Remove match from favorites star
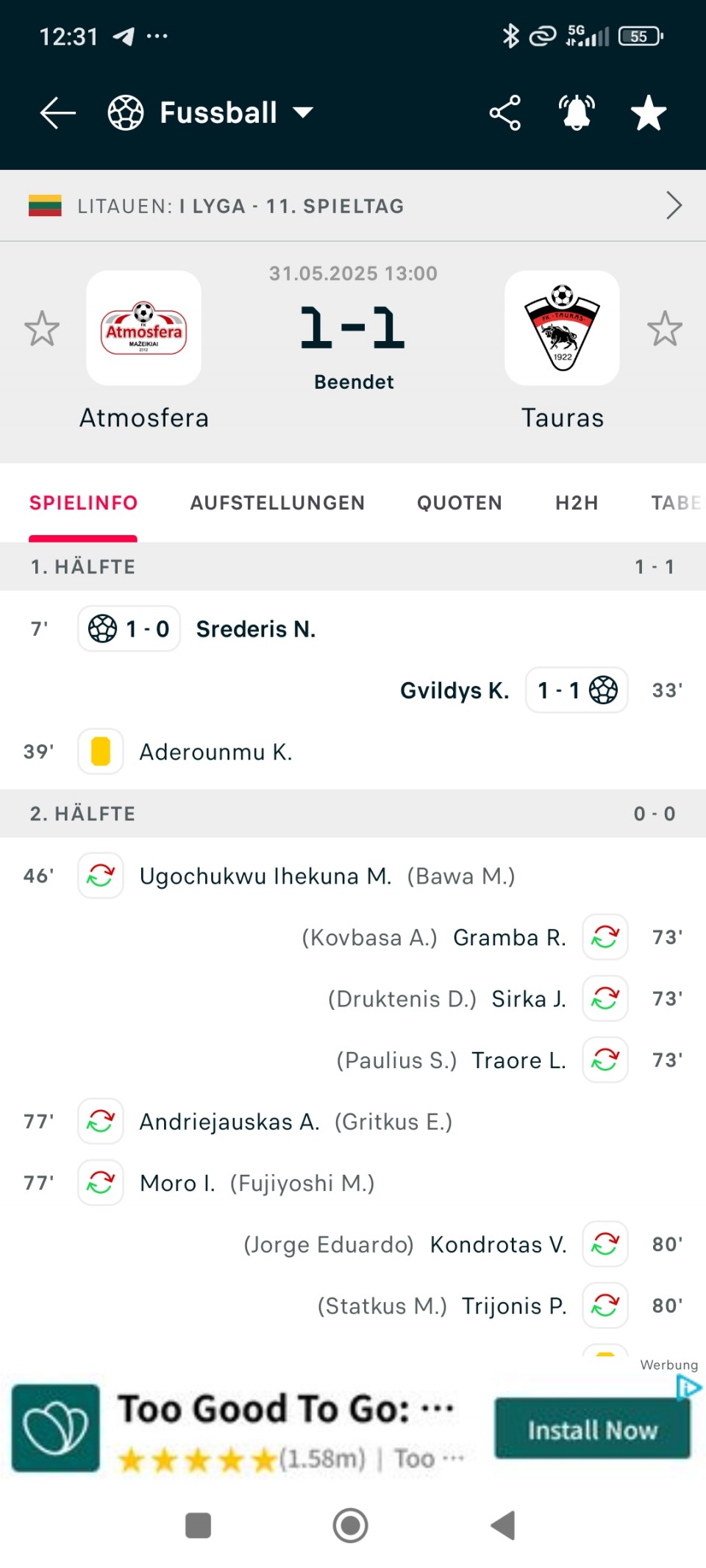This screenshot has width=706, height=1568. 649,113
